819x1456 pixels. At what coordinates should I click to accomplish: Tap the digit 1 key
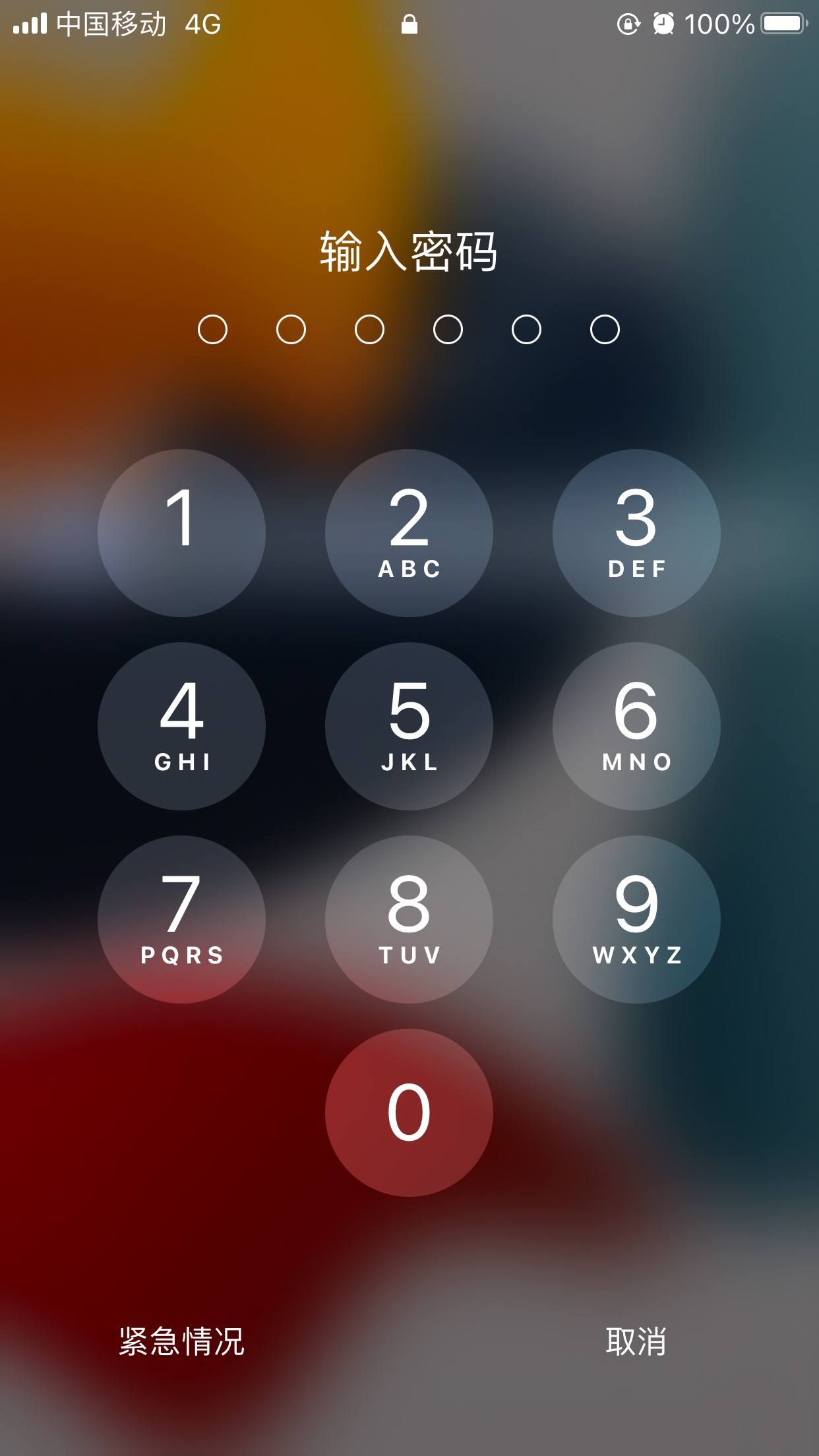(181, 533)
